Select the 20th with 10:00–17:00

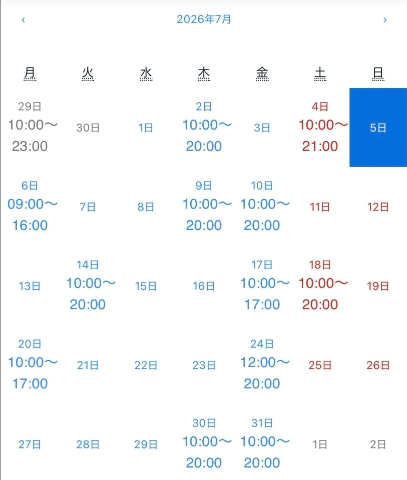click(x=30, y=365)
